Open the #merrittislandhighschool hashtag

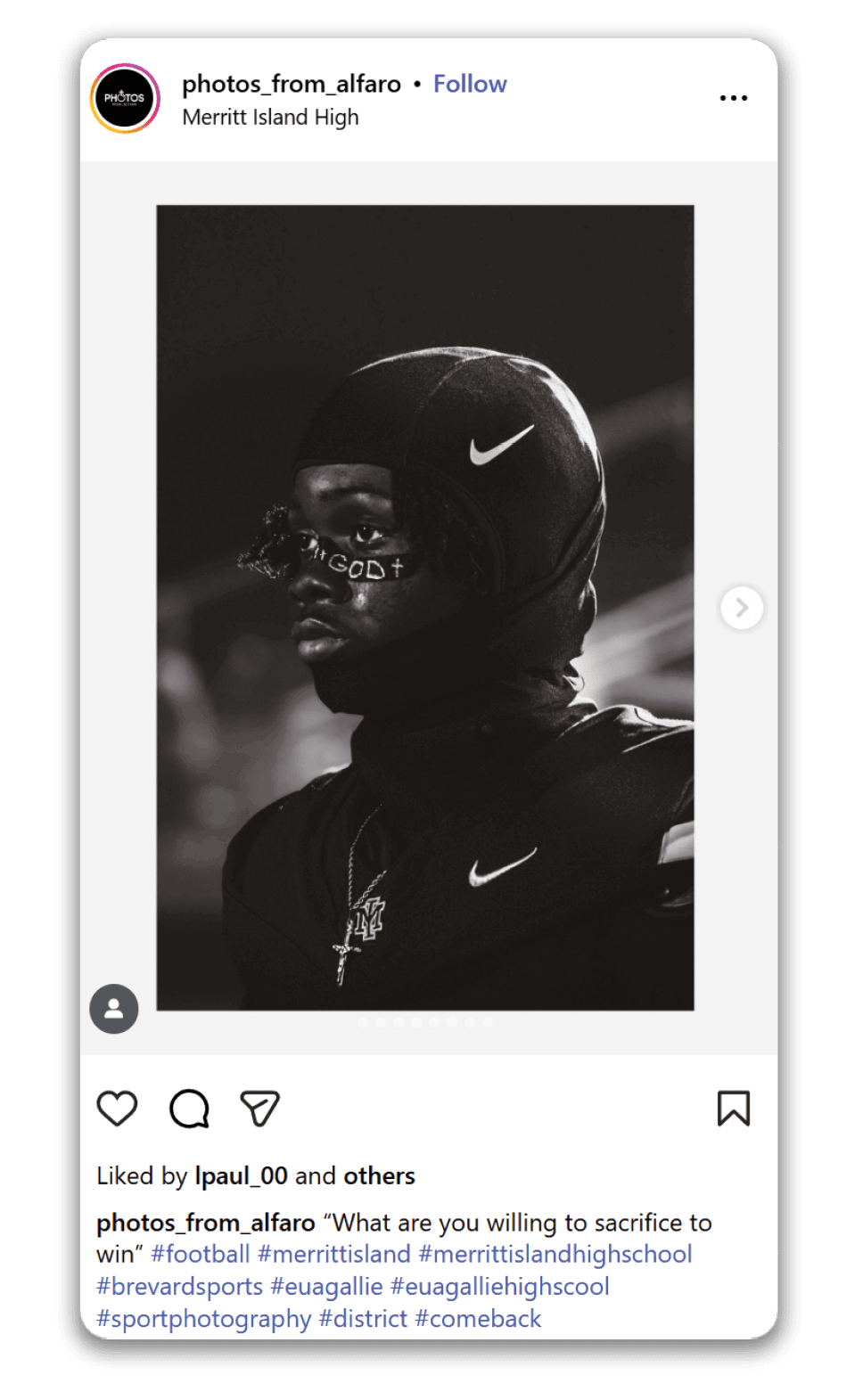[555, 1255]
